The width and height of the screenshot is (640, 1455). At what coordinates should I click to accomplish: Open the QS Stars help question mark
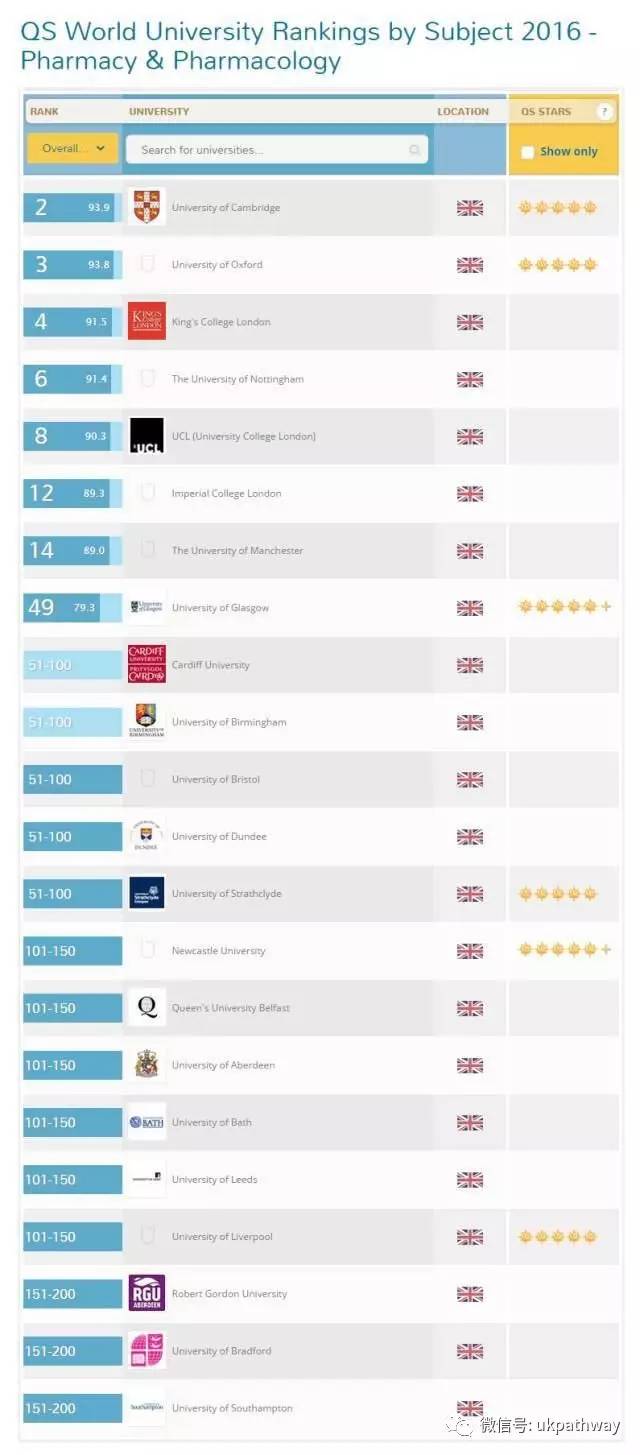(604, 112)
